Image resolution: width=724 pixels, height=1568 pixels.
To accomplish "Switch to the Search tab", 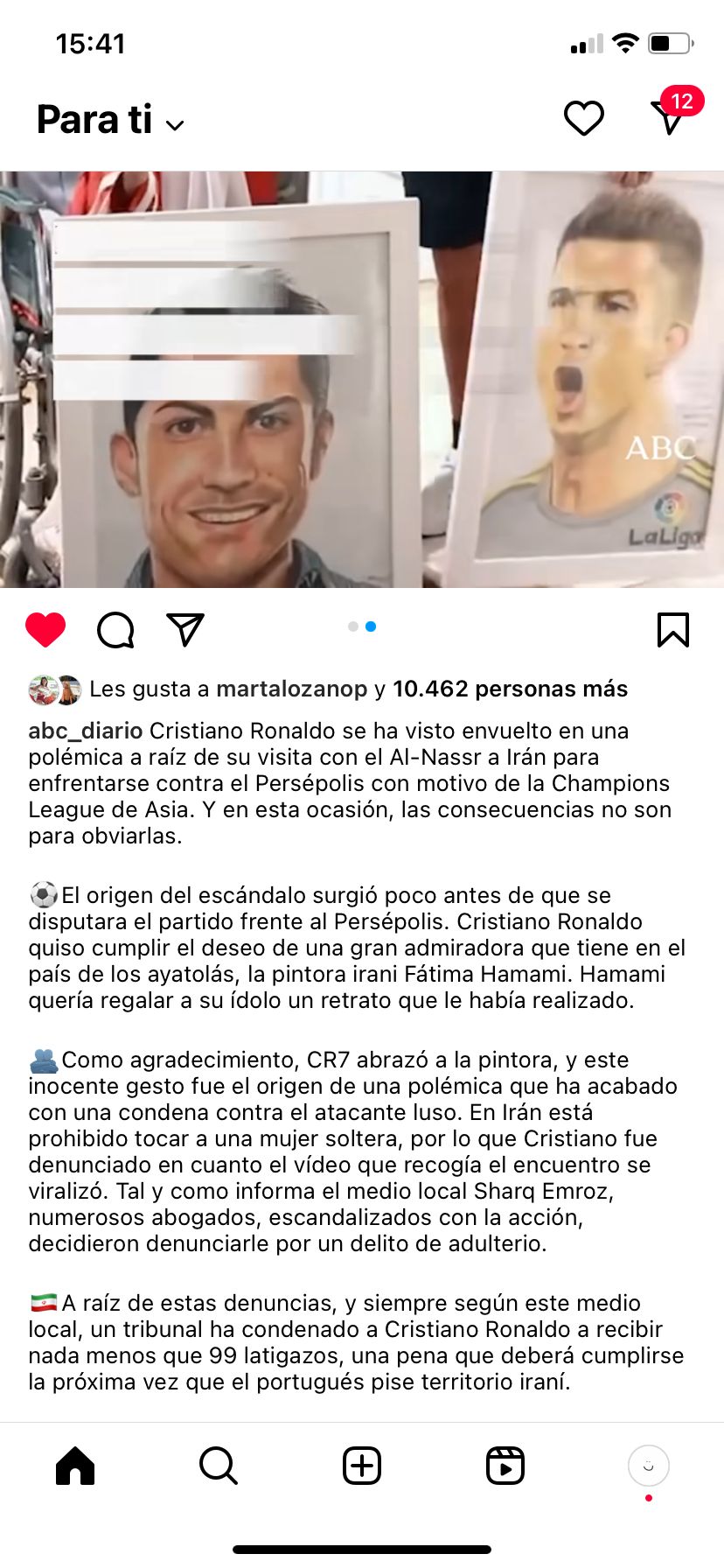I will pos(218,1465).
